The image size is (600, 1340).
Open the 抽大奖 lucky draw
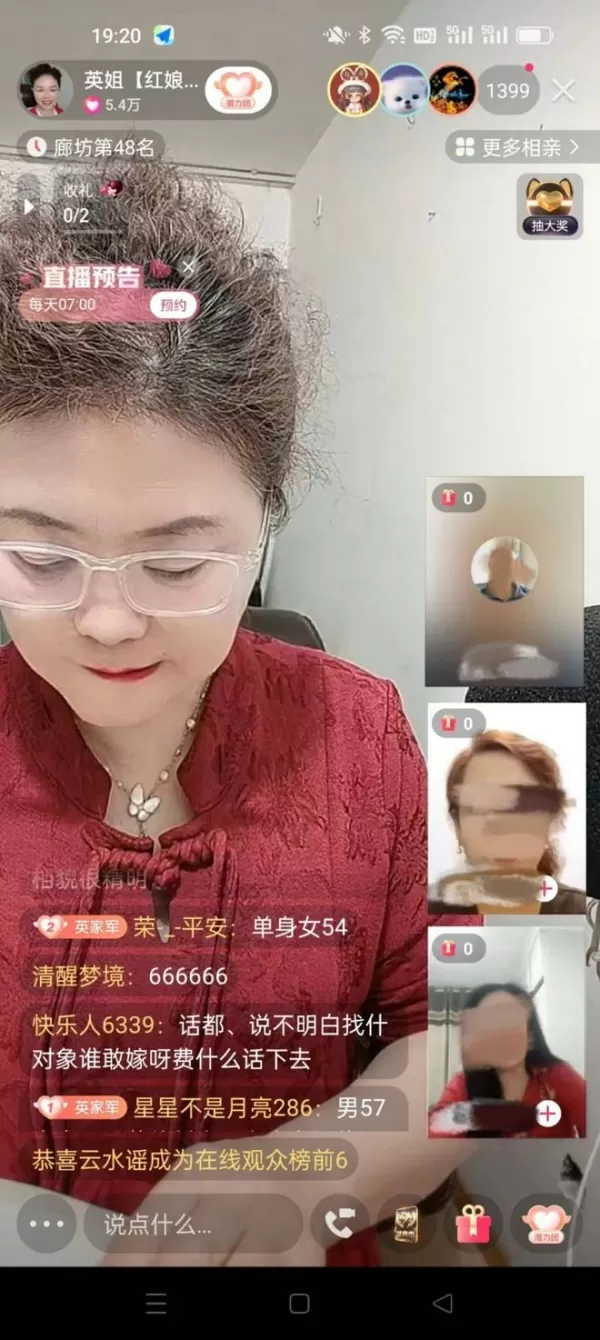pos(549,207)
